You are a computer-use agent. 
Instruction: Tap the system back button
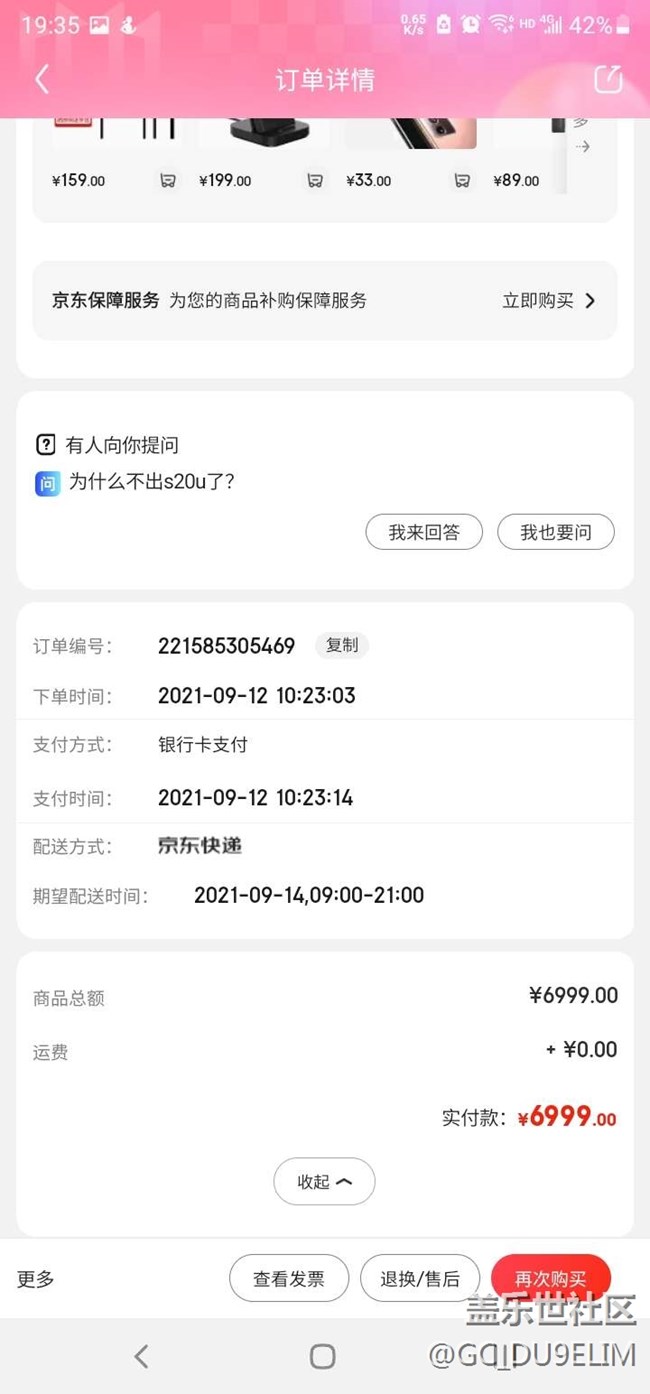coord(141,1356)
